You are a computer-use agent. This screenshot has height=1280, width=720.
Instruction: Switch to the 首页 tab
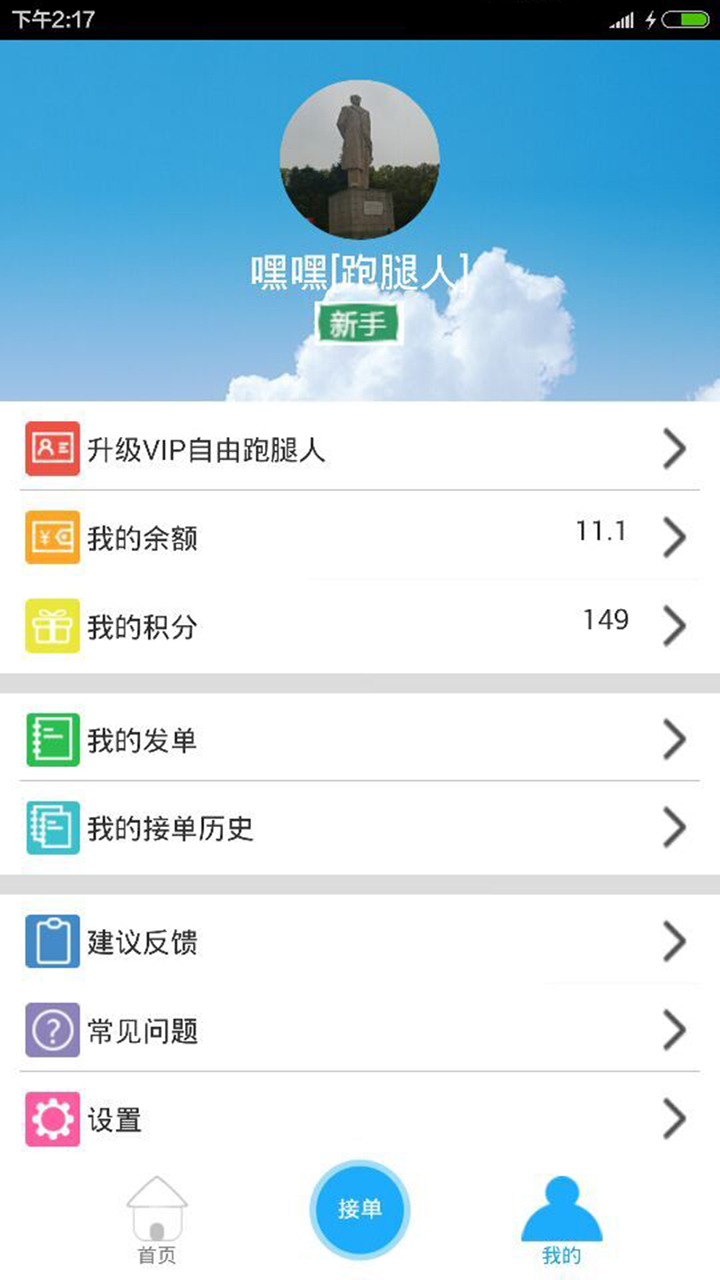click(x=155, y=1220)
